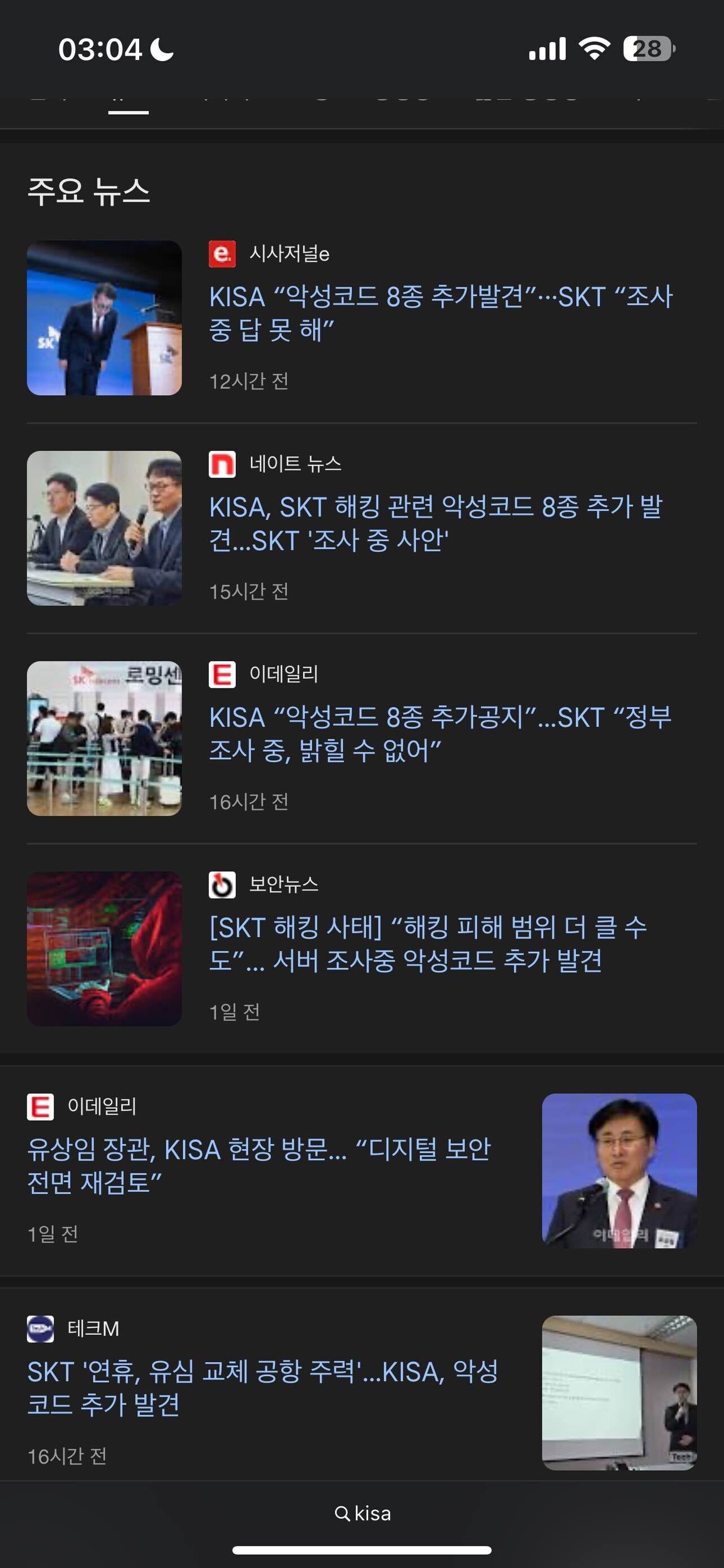Viewport: 724px width, 1568px height.
Task: Tap the thumbnail of the bowing SK executive
Action: 105,317
